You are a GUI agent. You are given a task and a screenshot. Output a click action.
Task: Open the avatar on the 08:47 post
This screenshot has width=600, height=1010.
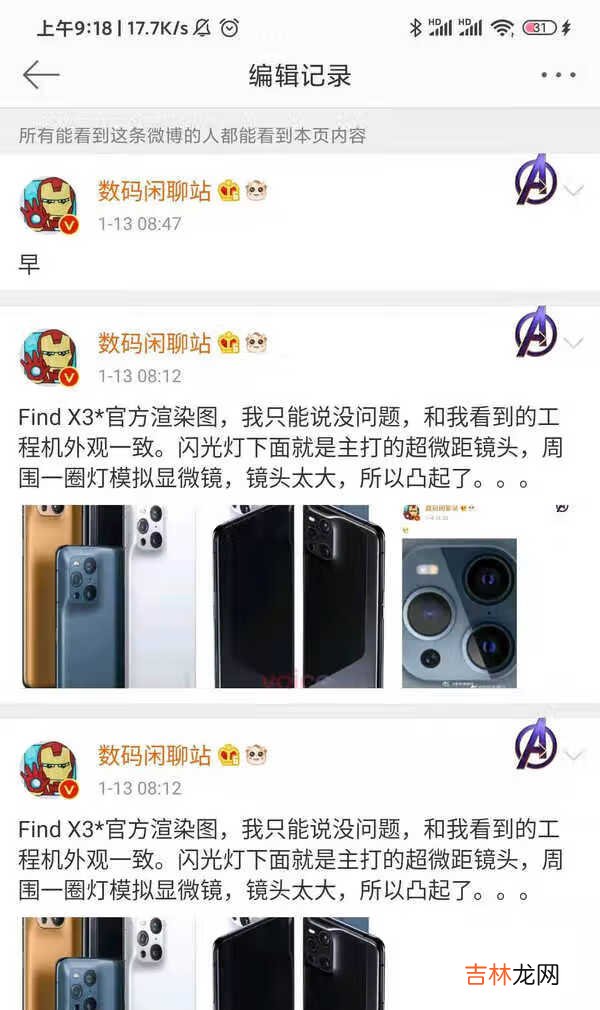click(x=49, y=207)
